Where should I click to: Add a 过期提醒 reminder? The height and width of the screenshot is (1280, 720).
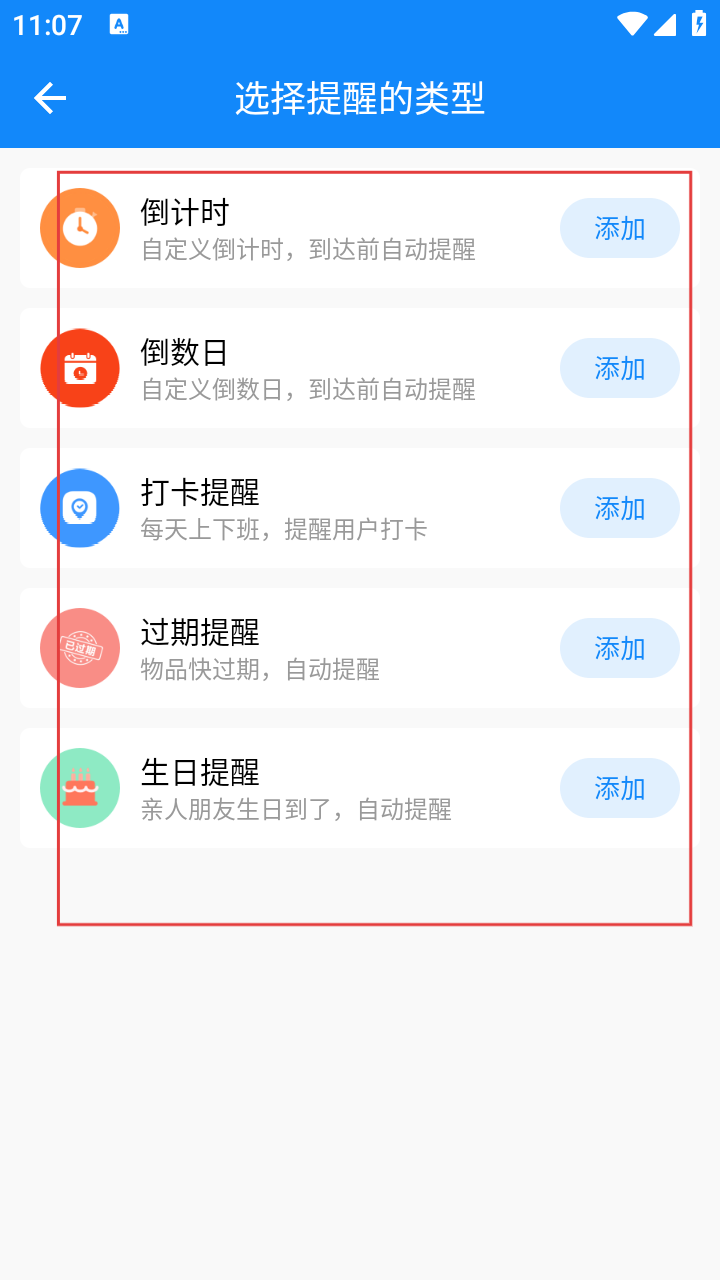click(x=620, y=648)
